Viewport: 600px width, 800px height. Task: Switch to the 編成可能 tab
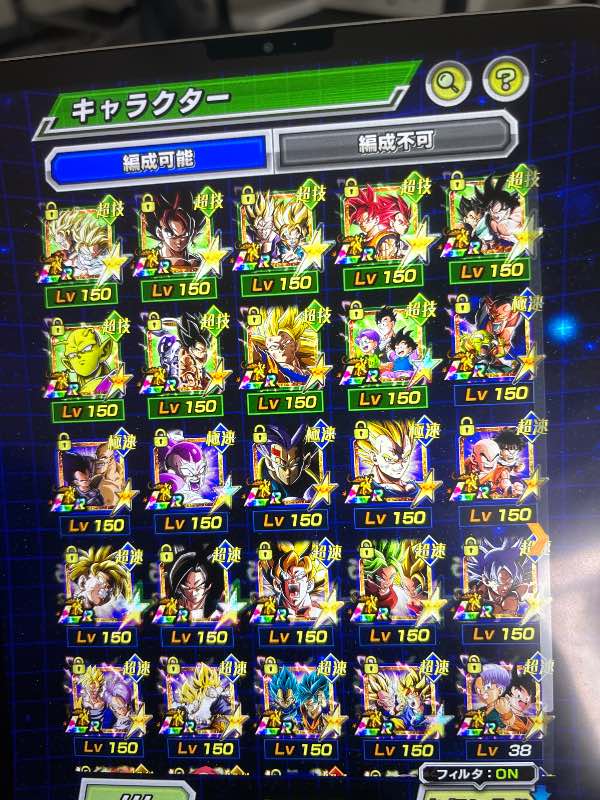pos(158,159)
